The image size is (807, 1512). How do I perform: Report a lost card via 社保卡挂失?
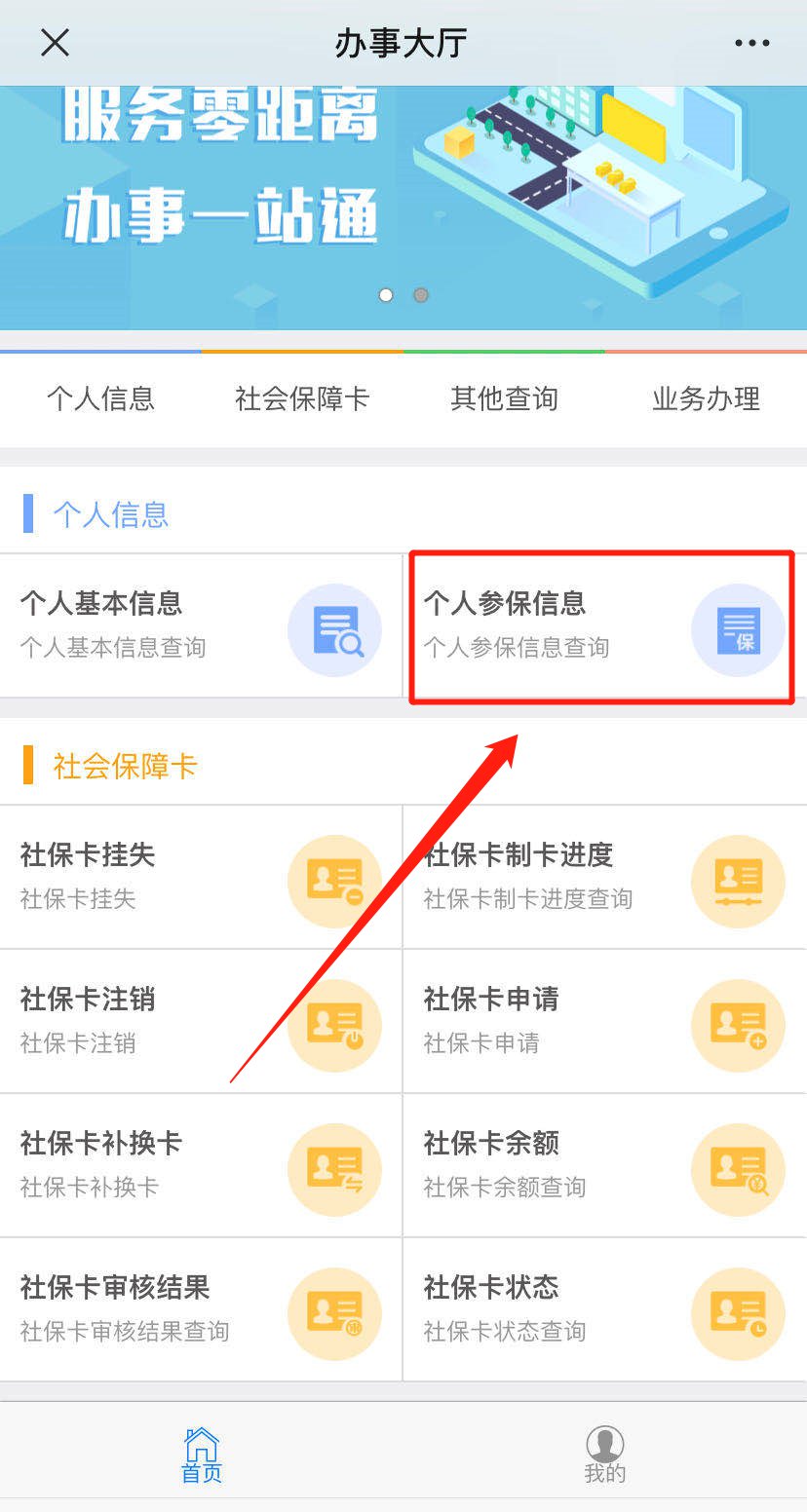200,877
